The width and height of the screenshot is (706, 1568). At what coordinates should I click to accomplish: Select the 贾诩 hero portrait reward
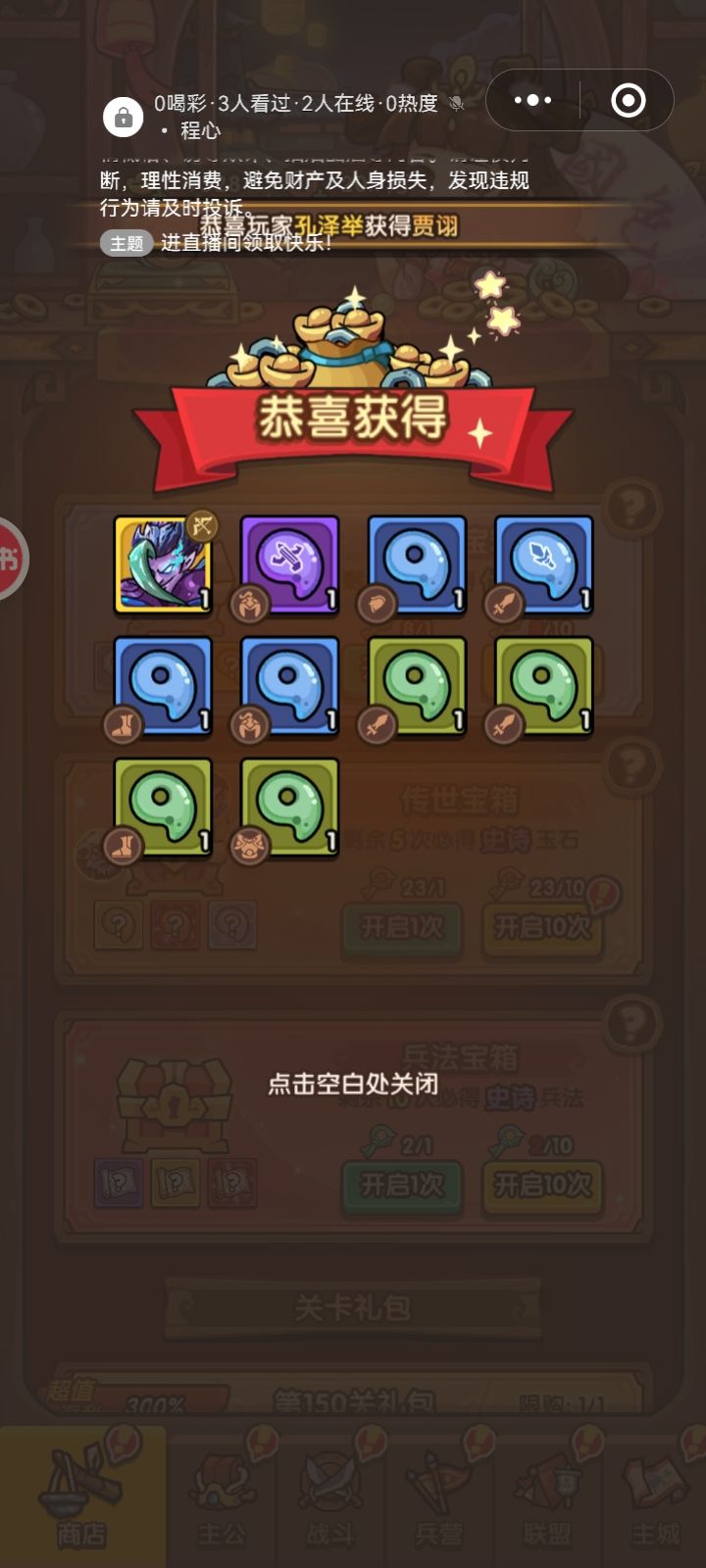pos(162,566)
